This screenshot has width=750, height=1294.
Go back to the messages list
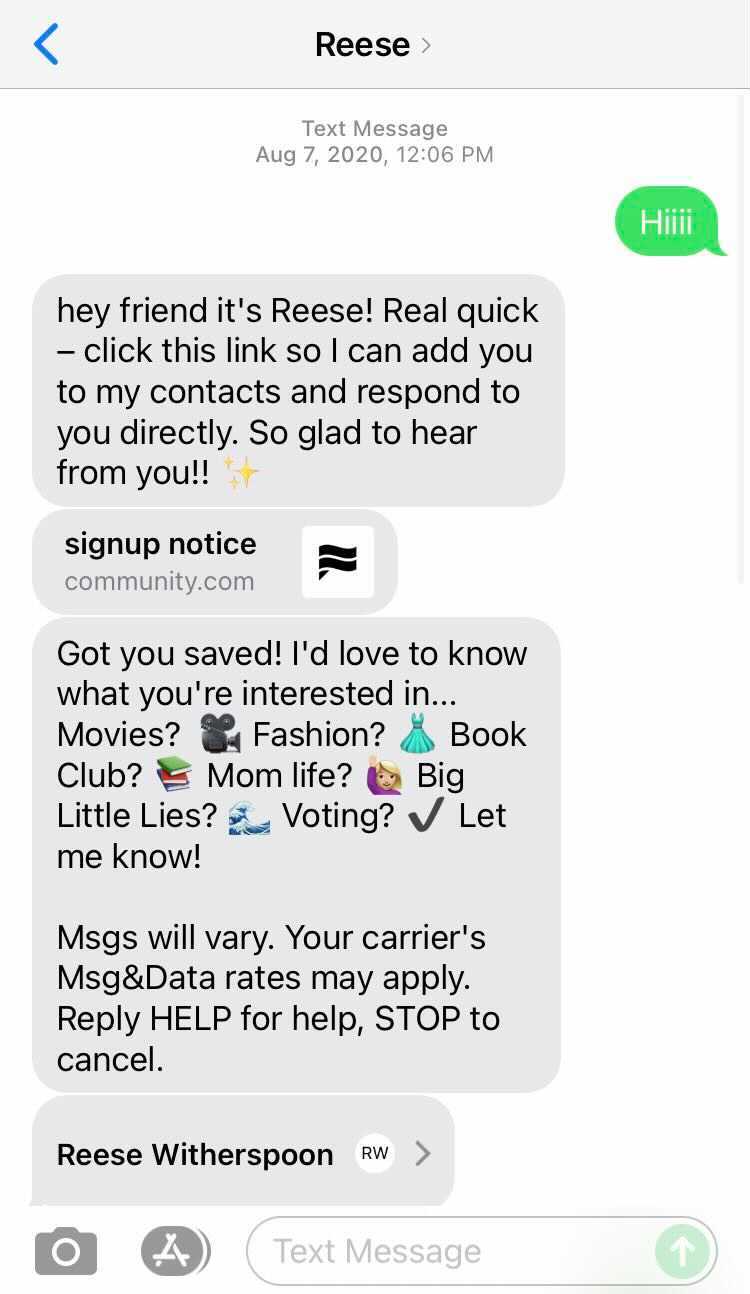46,45
